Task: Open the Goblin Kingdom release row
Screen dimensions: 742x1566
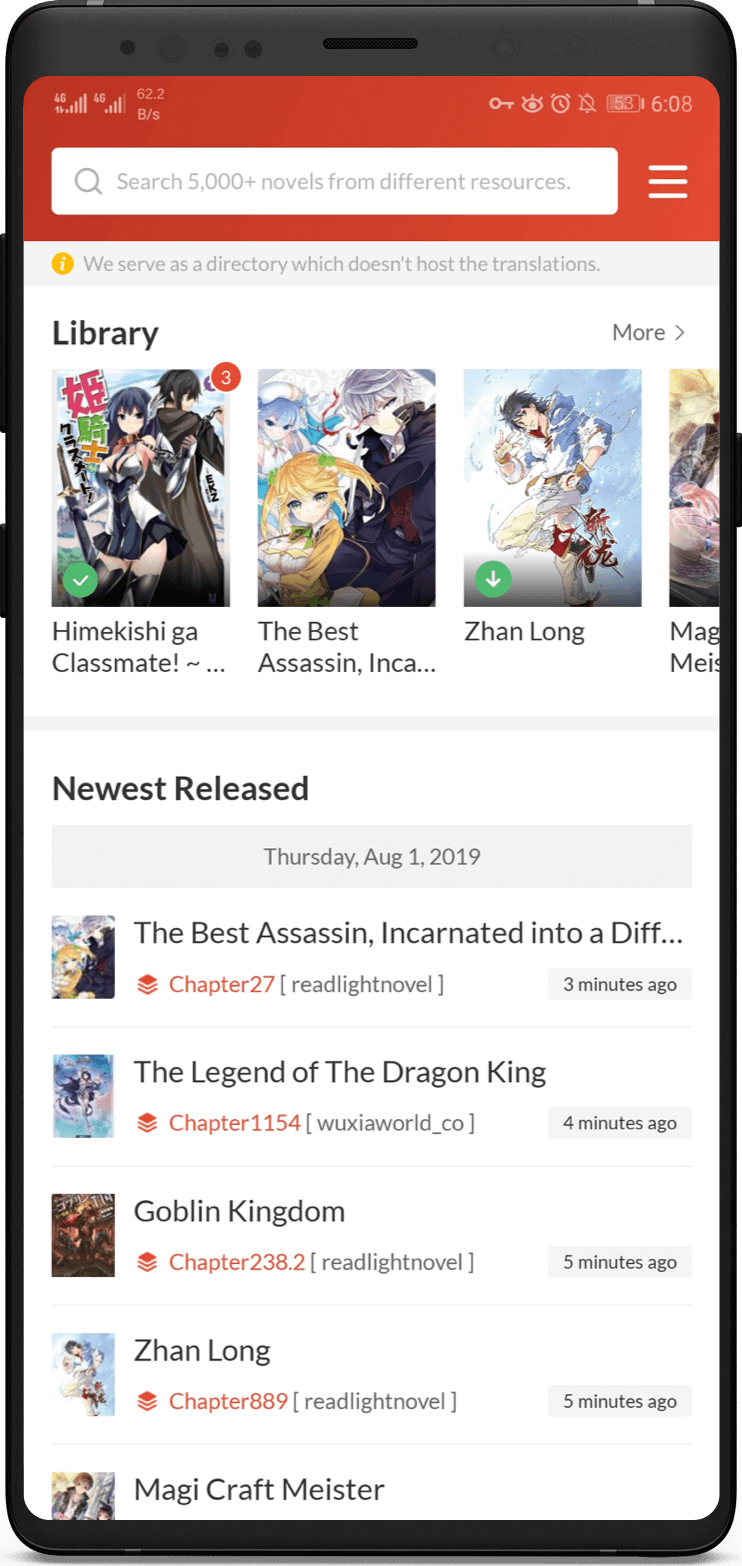Action: [x=239, y=1212]
